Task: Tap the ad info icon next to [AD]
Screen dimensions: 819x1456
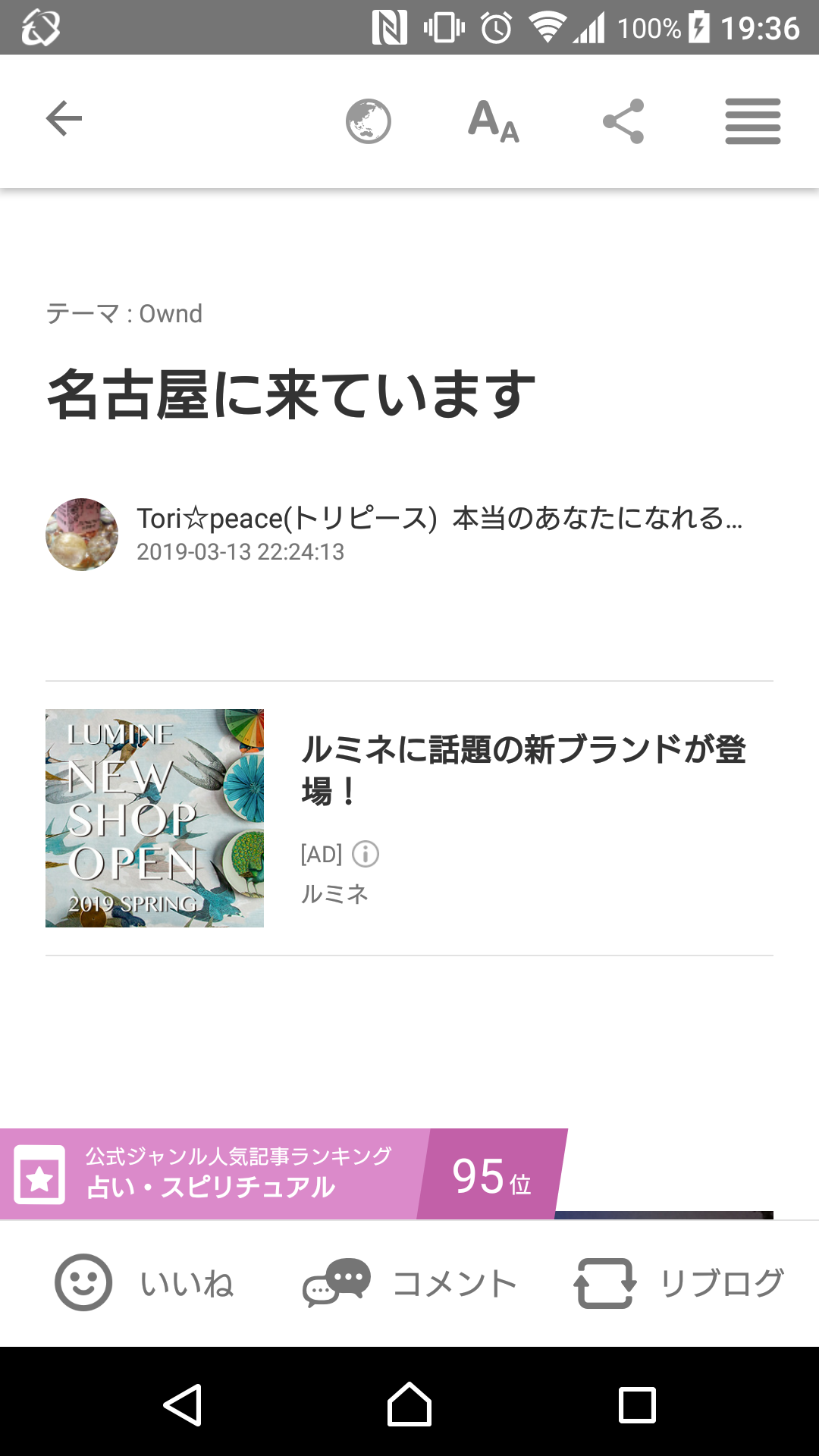Action: pos(366,855)
